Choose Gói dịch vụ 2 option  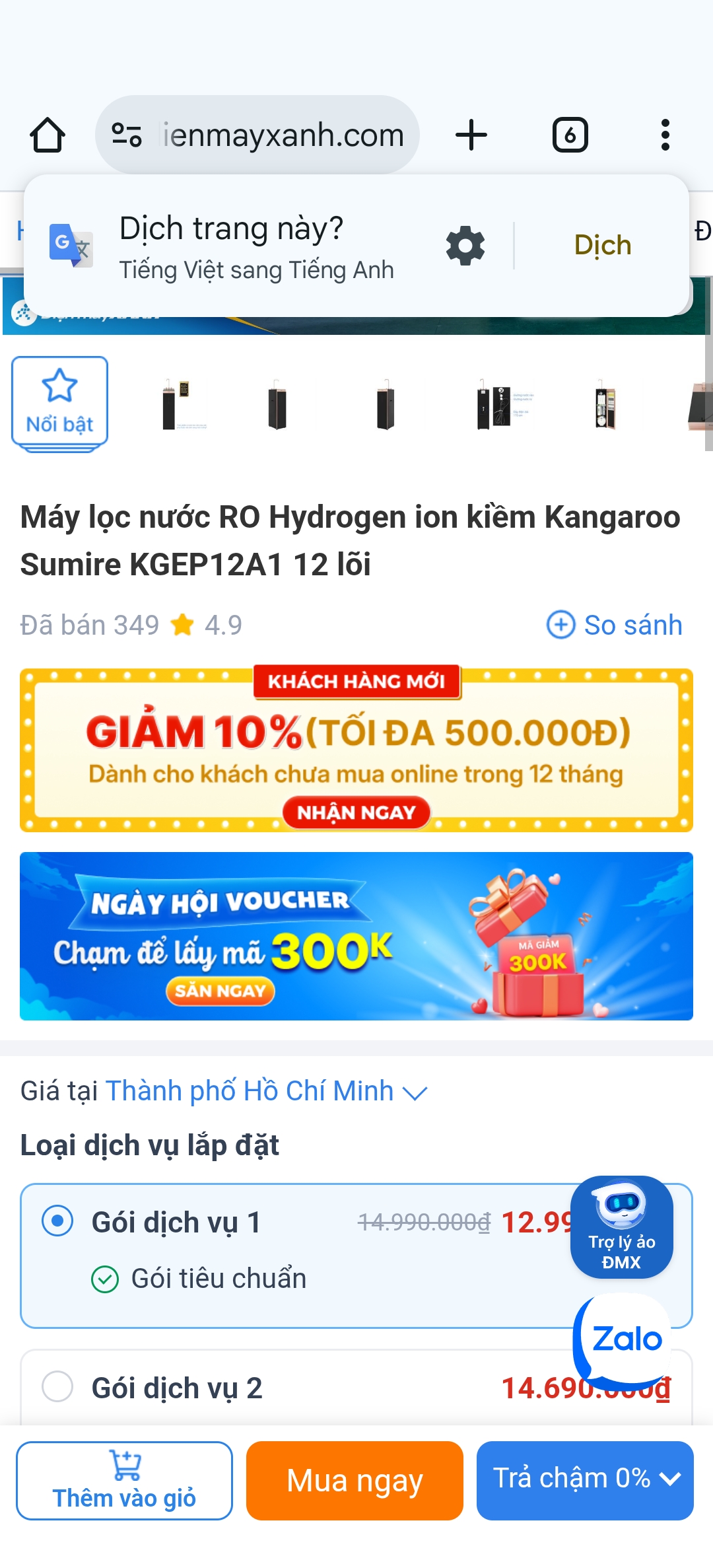click(x=58, y=1386)
